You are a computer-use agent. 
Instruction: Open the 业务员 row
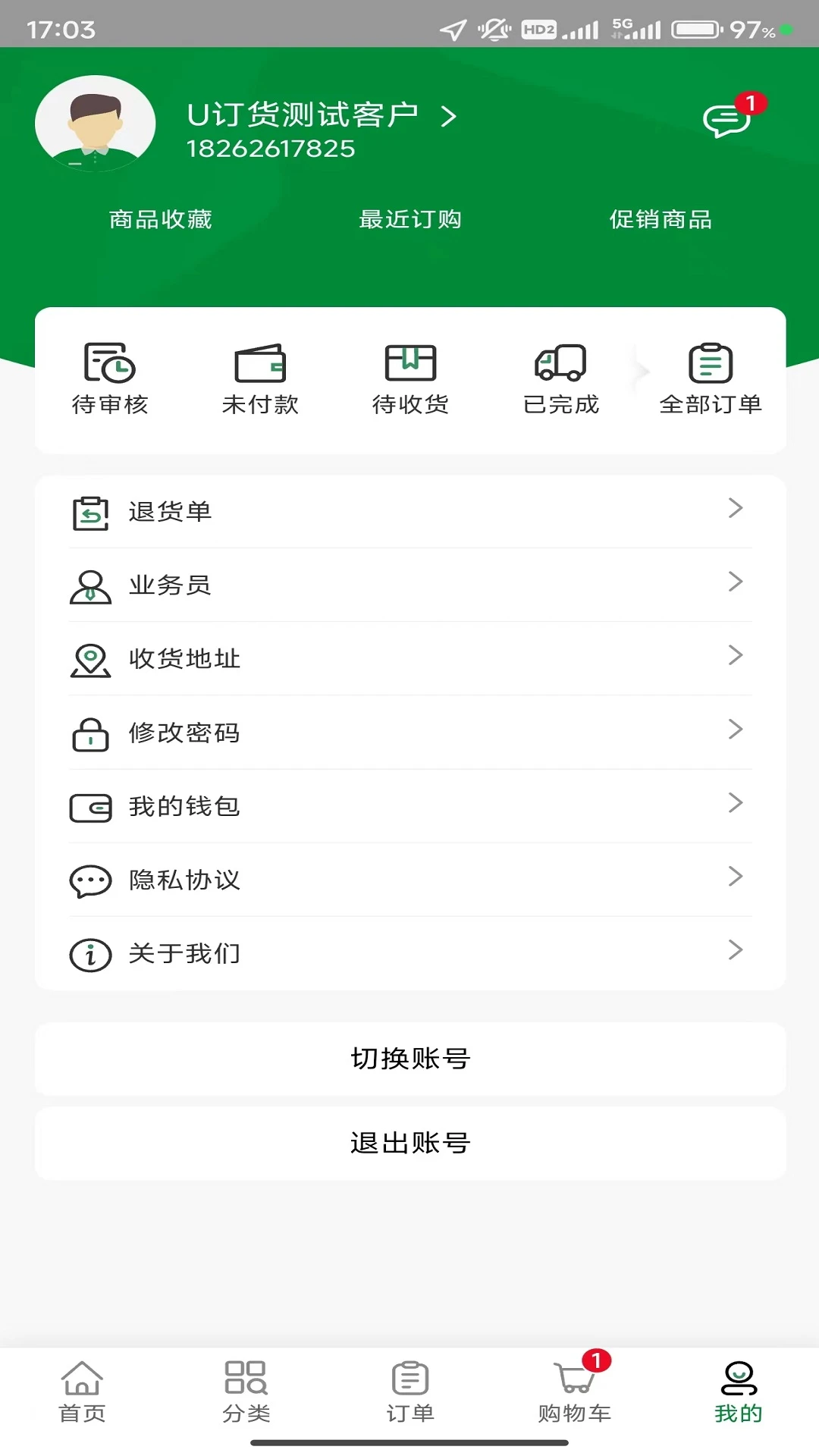tap(410, 585)
